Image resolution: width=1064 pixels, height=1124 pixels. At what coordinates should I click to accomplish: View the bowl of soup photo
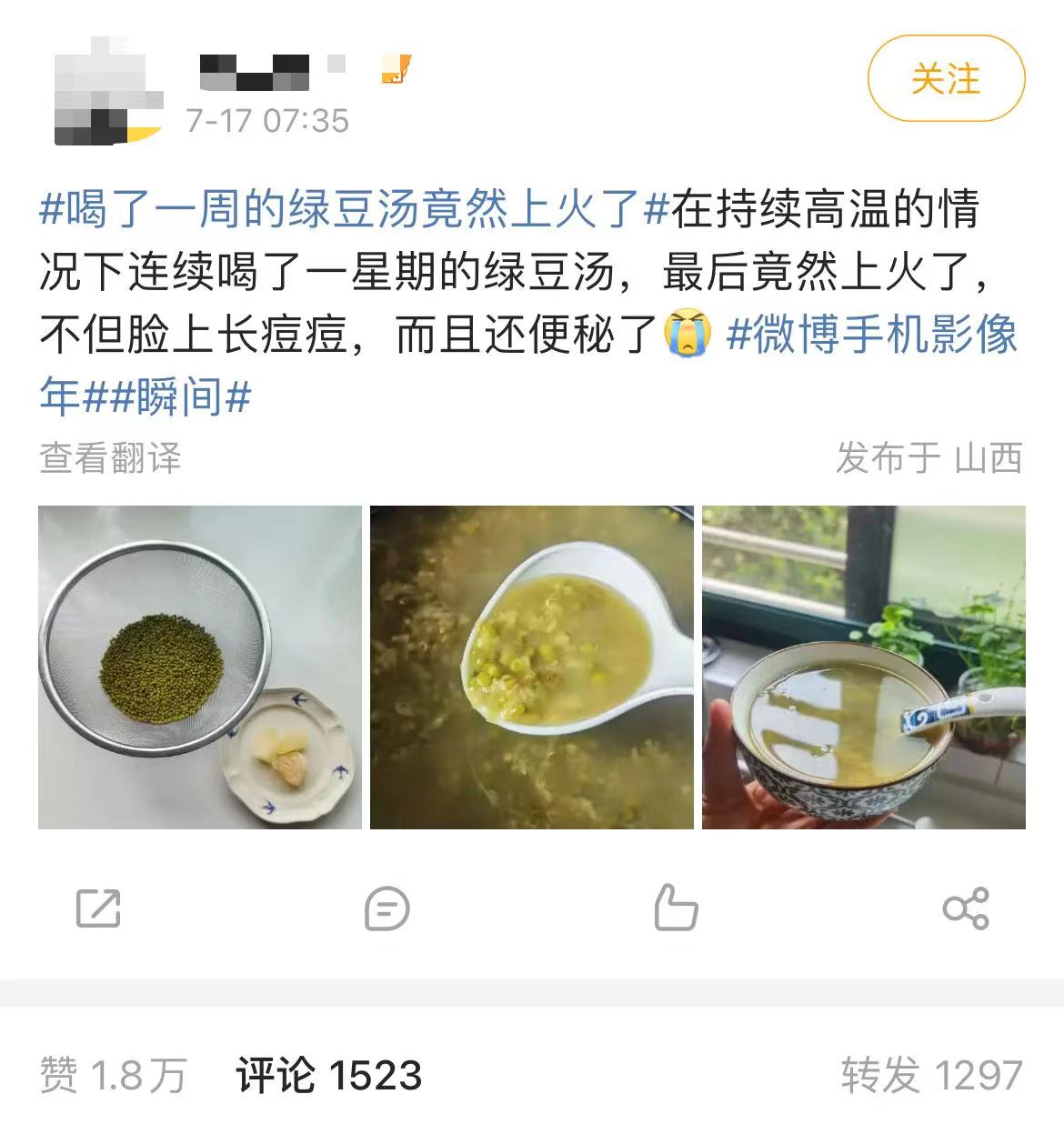click(863, 667)
